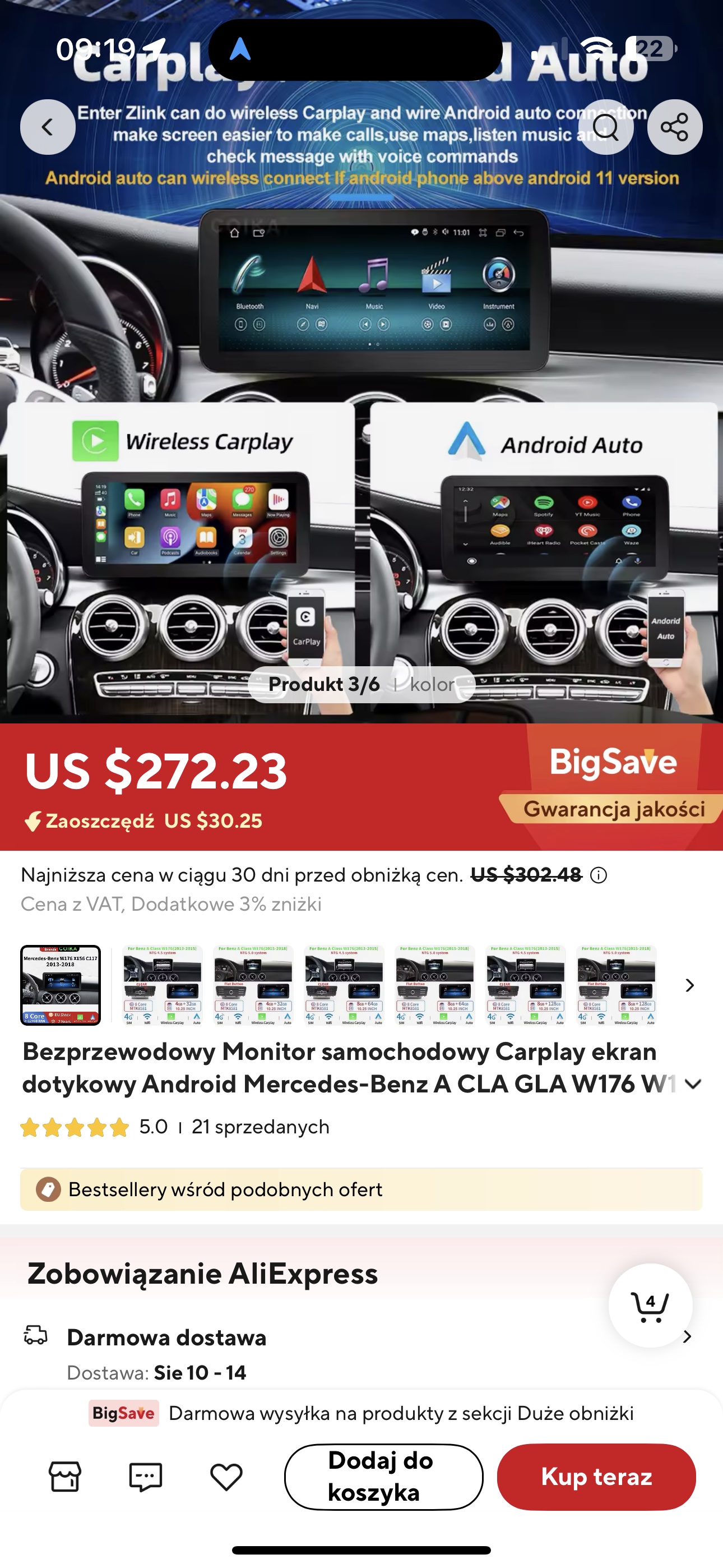723x1568 pixels.
Task: Visit the seller's store icon
Action: tap(65, 1477)
